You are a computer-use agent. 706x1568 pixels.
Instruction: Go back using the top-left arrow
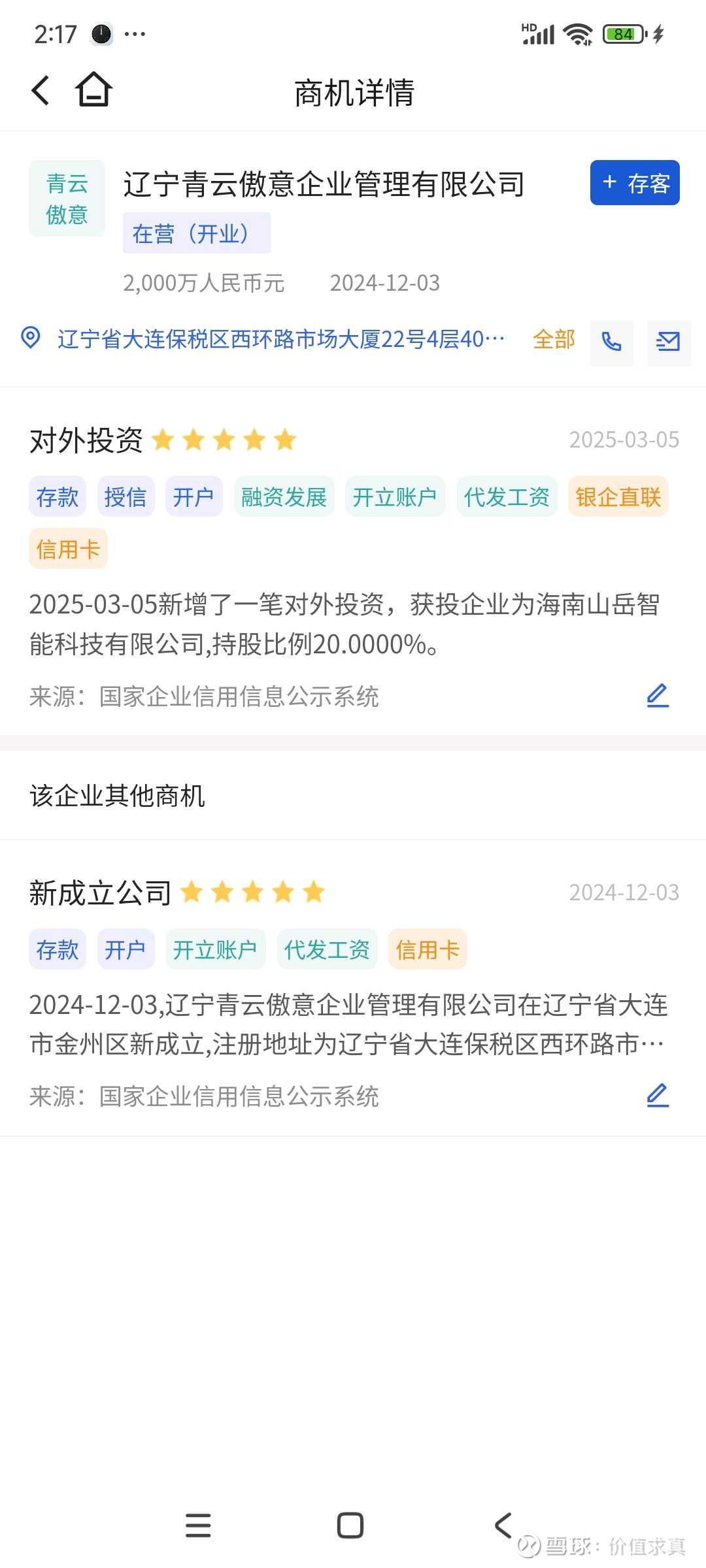pos(41,90)
